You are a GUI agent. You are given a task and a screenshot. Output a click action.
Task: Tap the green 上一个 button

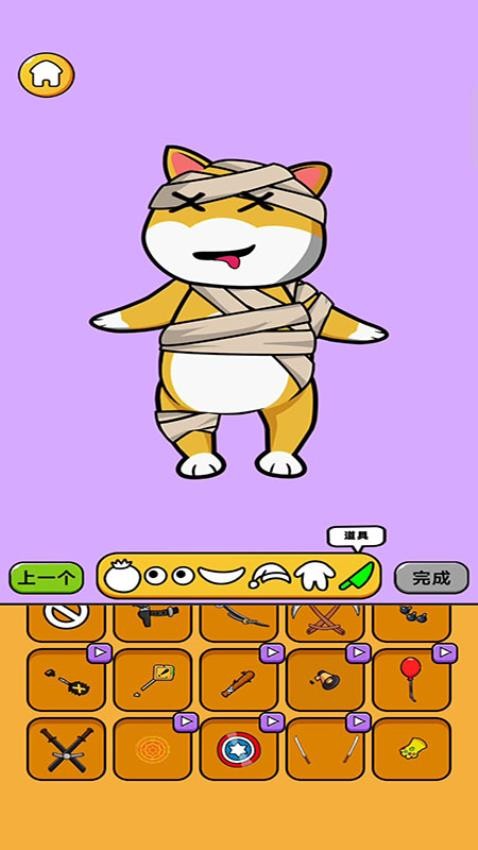click(x=46, y=577)
